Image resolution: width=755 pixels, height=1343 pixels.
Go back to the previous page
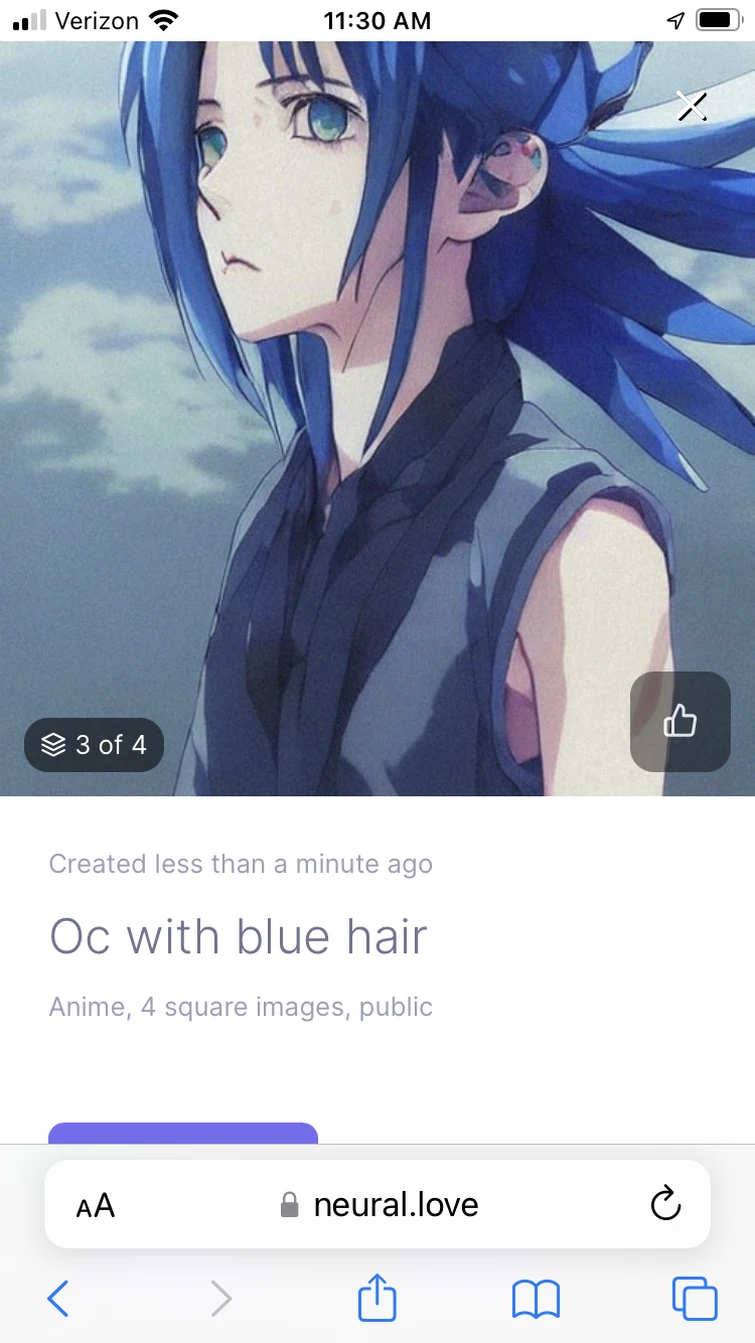tap(58, 1299)
